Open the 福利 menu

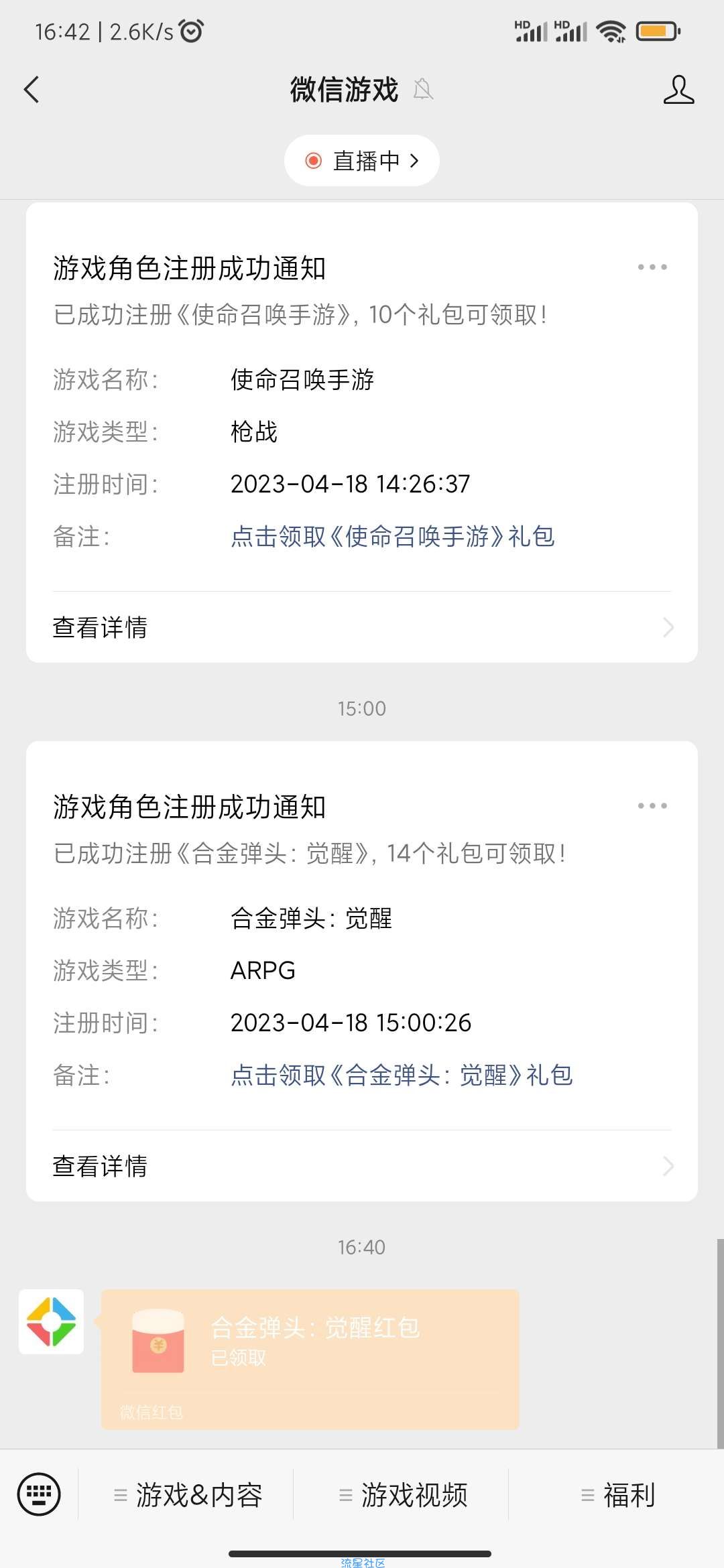(617, 1495)
